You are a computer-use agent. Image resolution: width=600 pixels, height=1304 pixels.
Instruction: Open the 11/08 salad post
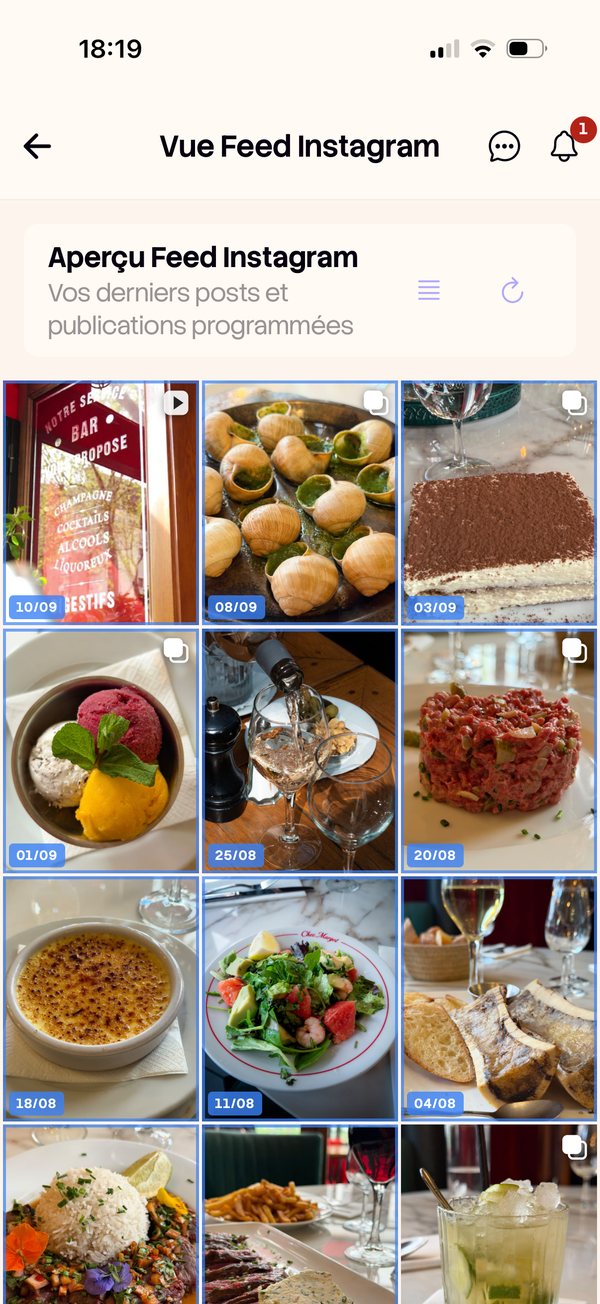[x=300, y=998]
